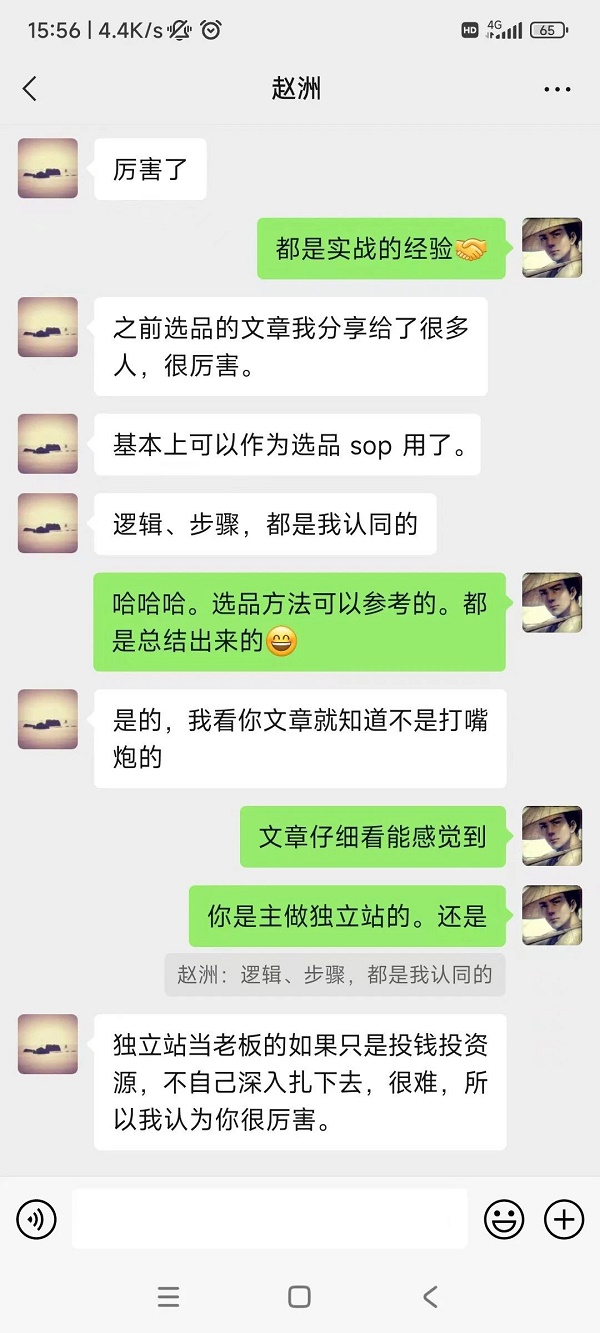Open the emoji sticker panel
This screenshot has width=600, height=1333.
pyautogui.click(x=504, y=1219)
